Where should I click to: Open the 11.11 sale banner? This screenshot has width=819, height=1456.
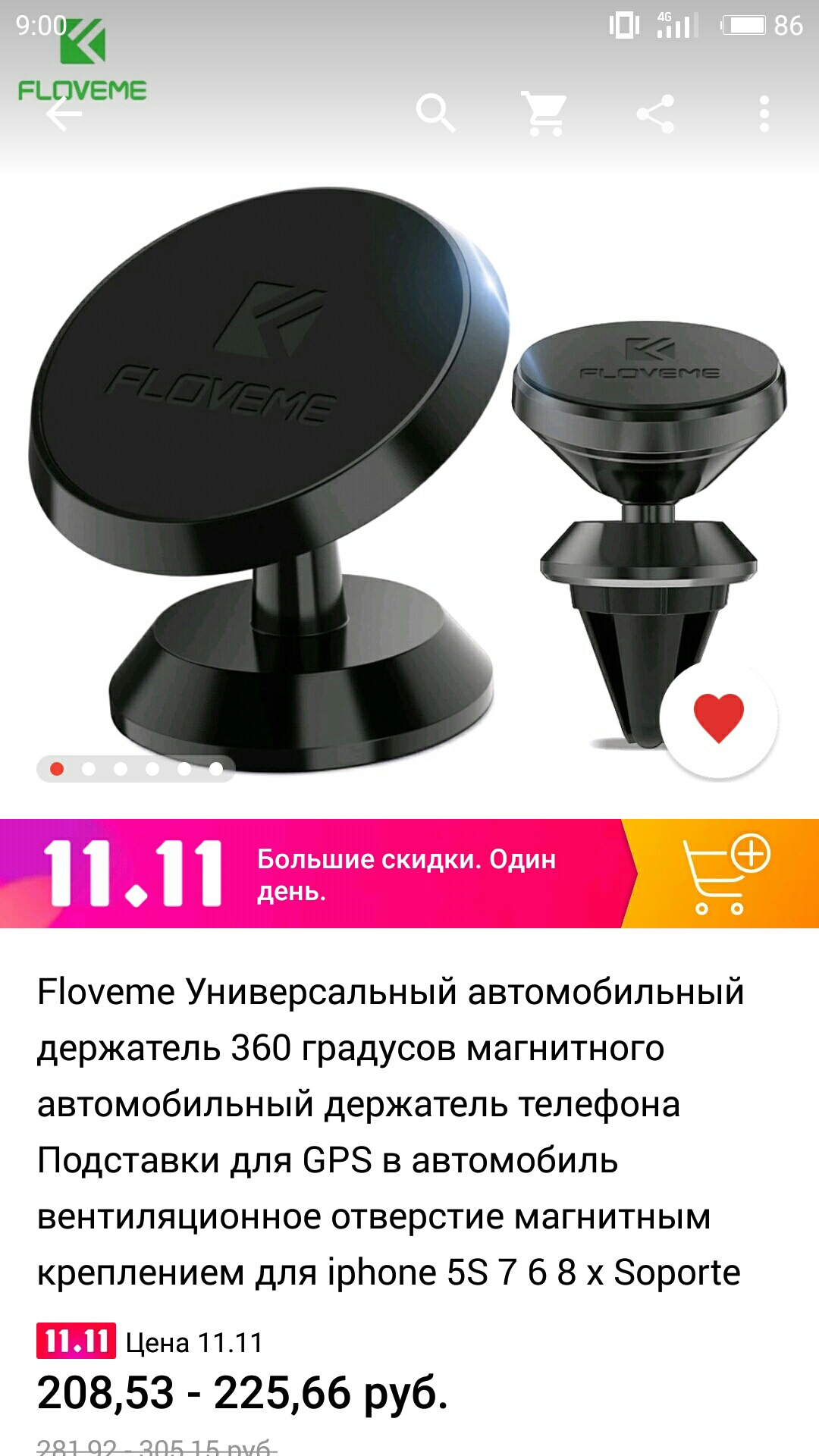point(409,874)
